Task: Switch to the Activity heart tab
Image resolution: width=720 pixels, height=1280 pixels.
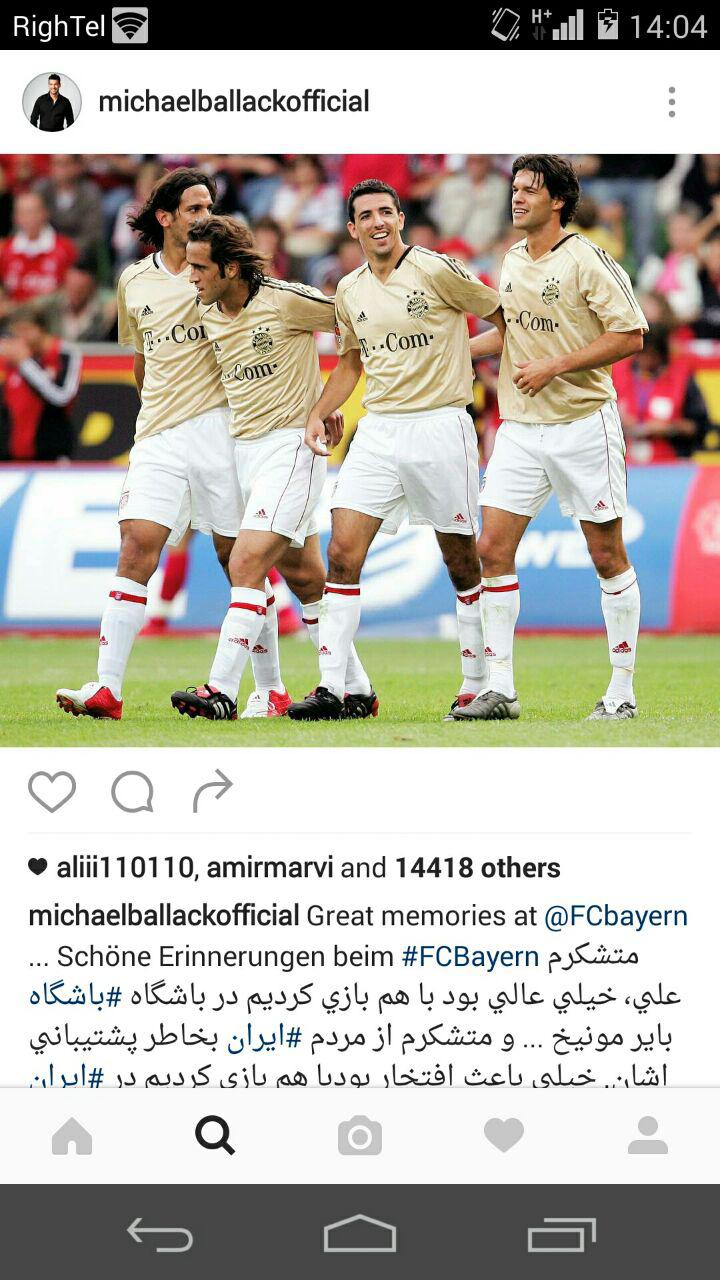Action: (504, 1136)
